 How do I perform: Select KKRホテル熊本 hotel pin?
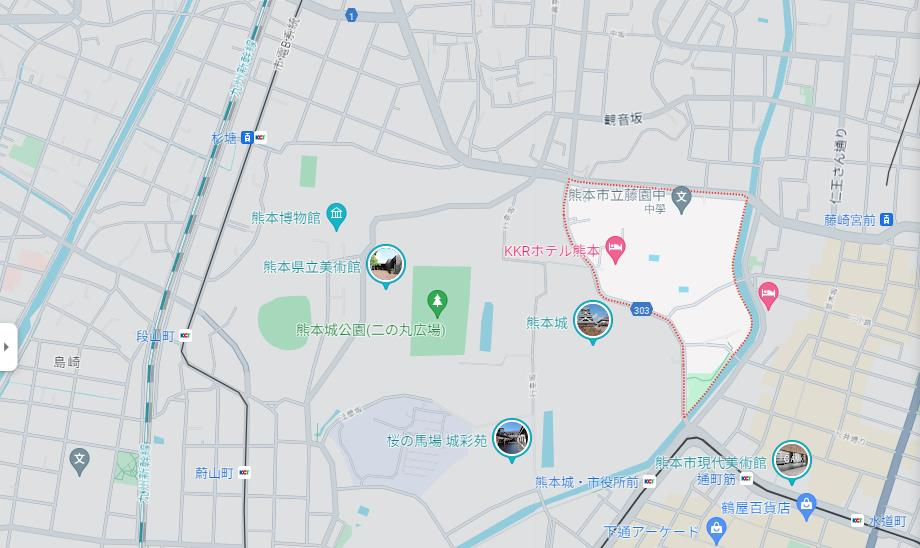(x=616, y=250)
